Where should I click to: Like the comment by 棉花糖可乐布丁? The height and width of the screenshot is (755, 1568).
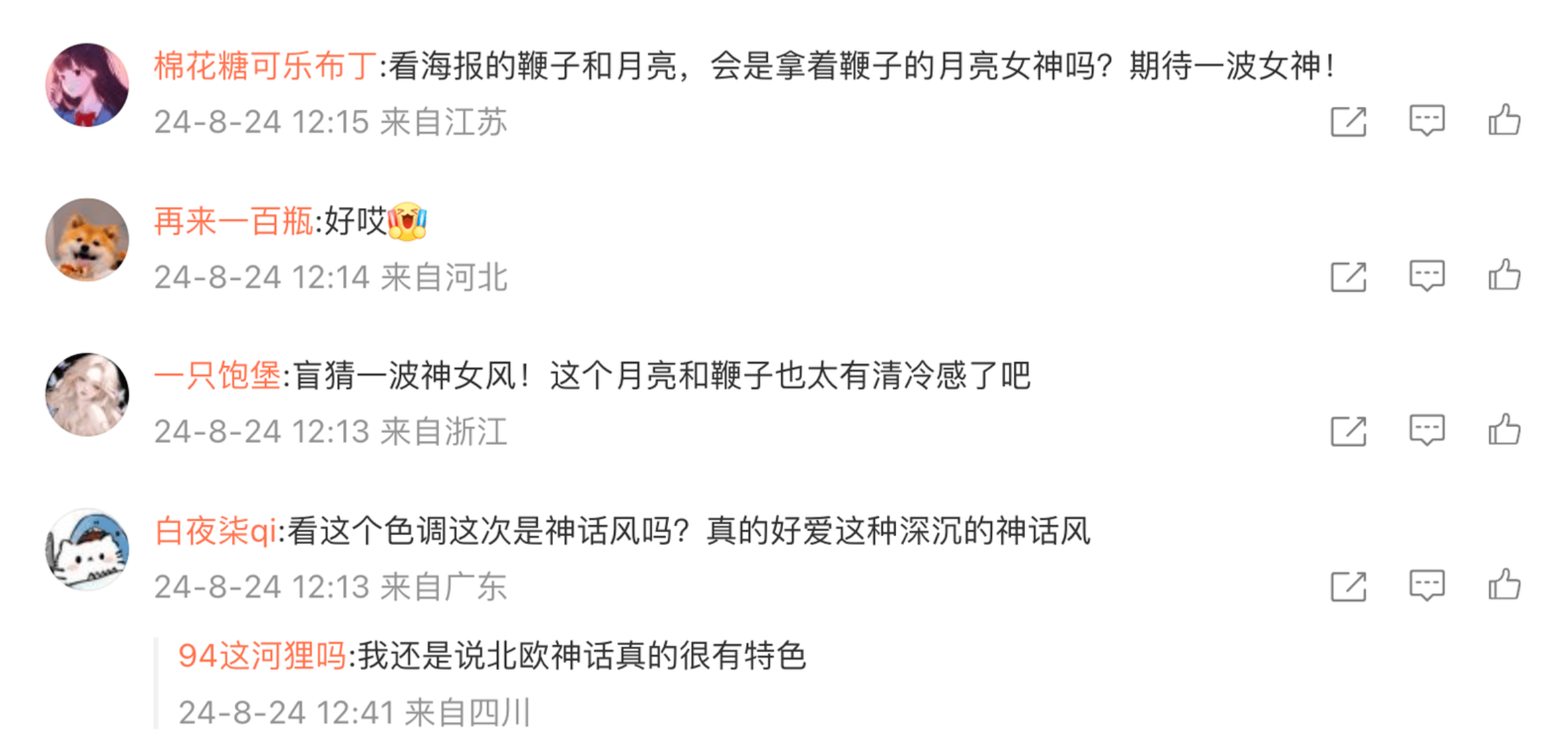point(1504,121)
